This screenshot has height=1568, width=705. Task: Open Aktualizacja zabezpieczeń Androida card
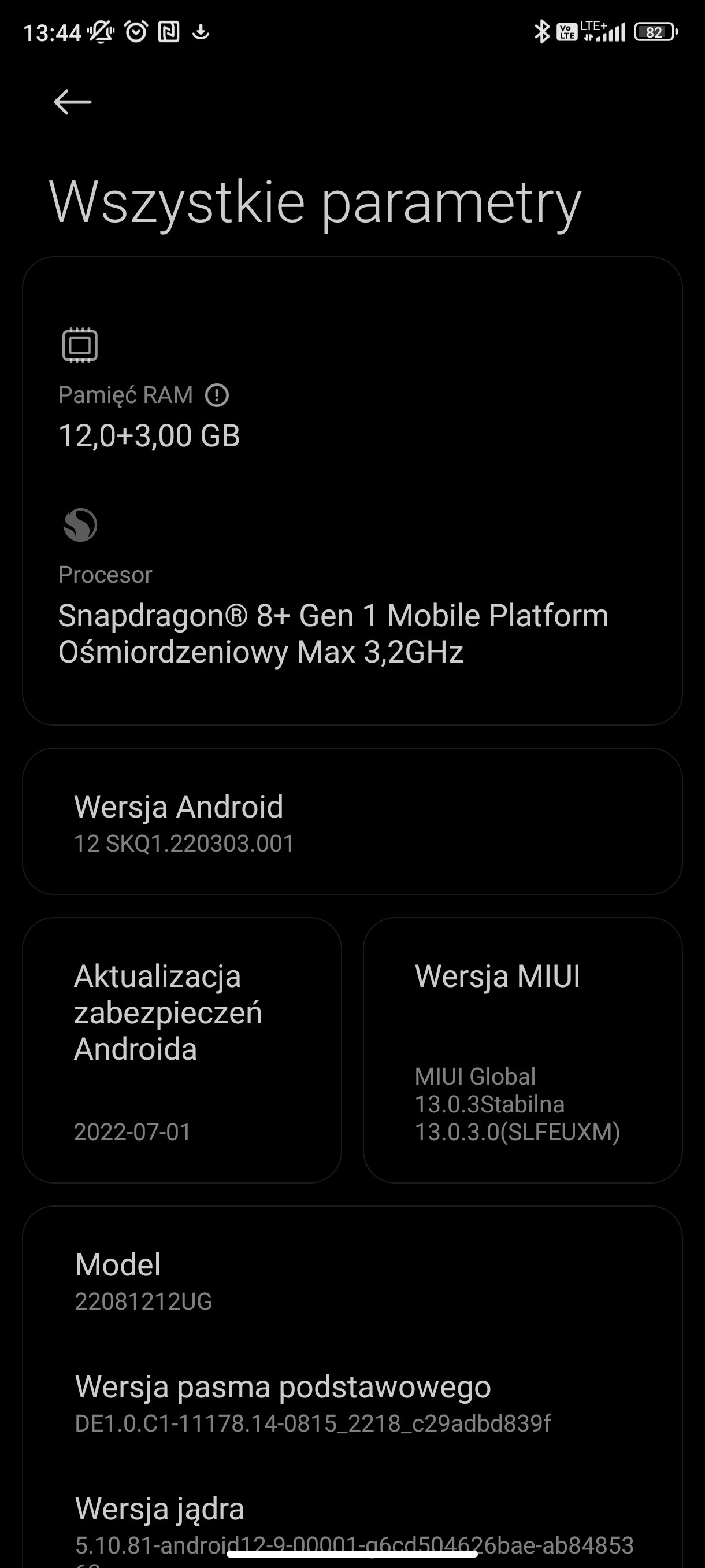tap(182, 1050)
